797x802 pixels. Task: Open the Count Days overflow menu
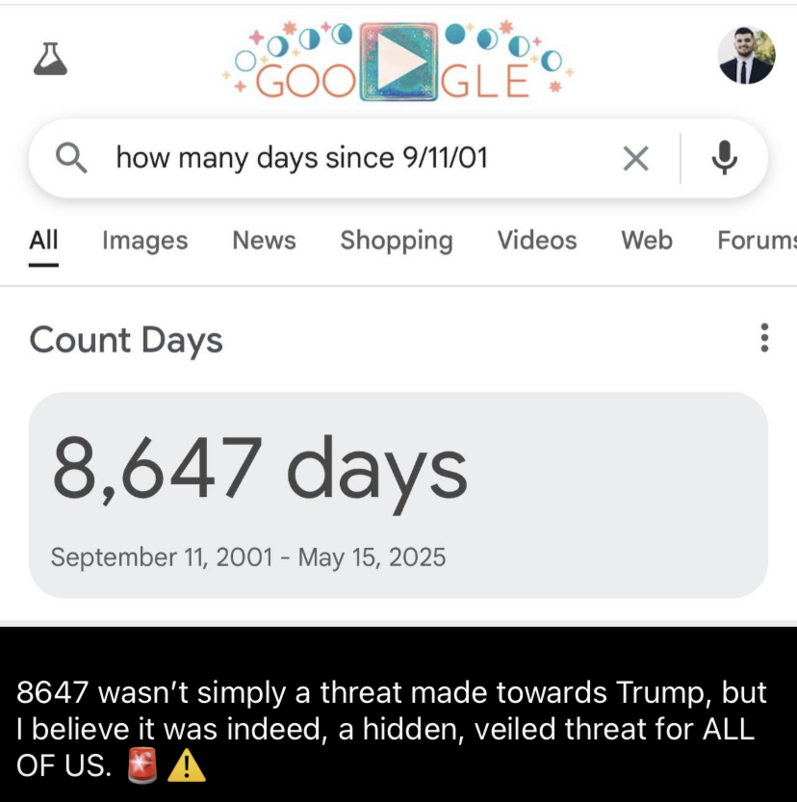[764, 339]
